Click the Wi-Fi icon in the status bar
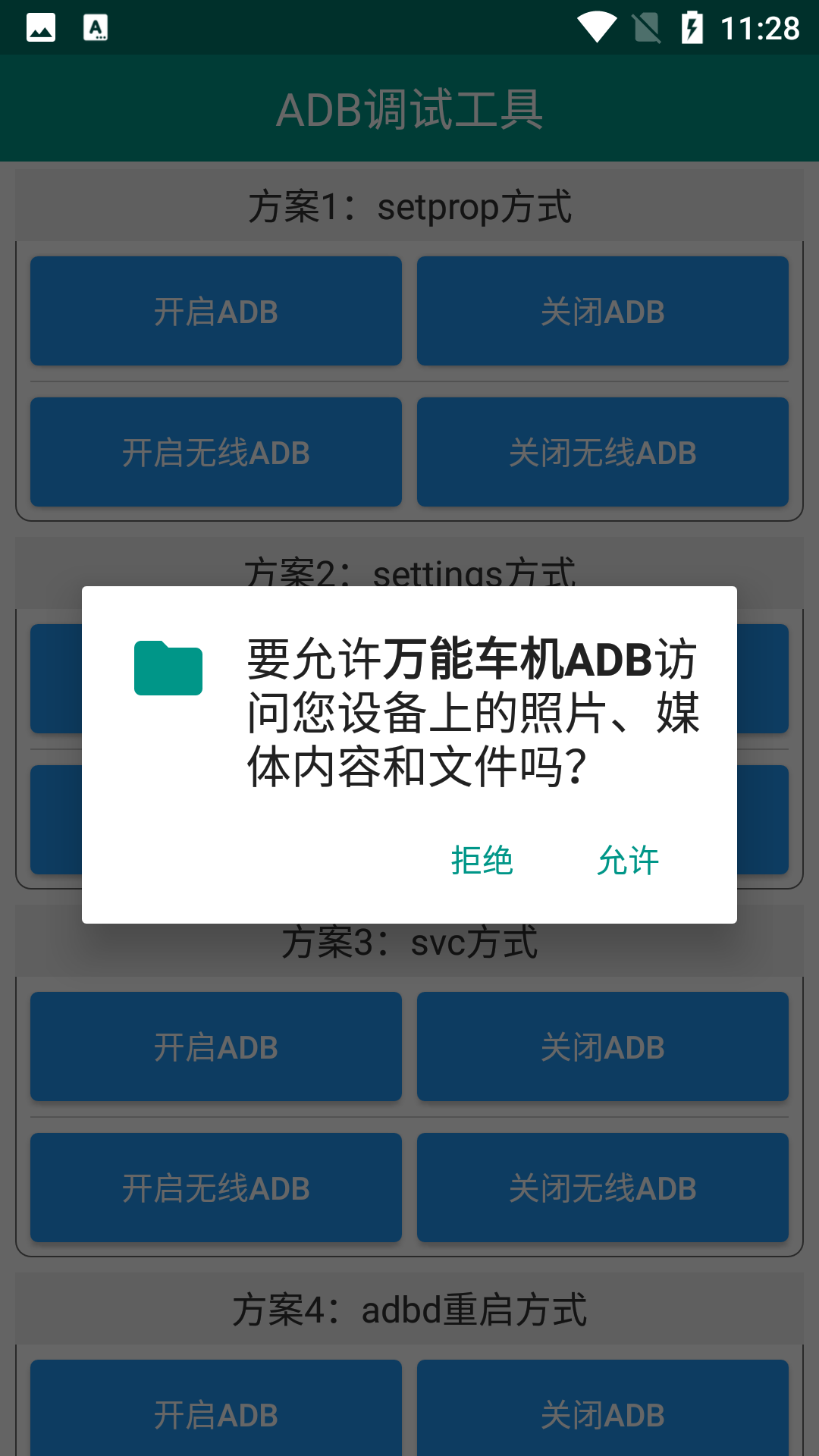819x1456 pixels. 599,25
